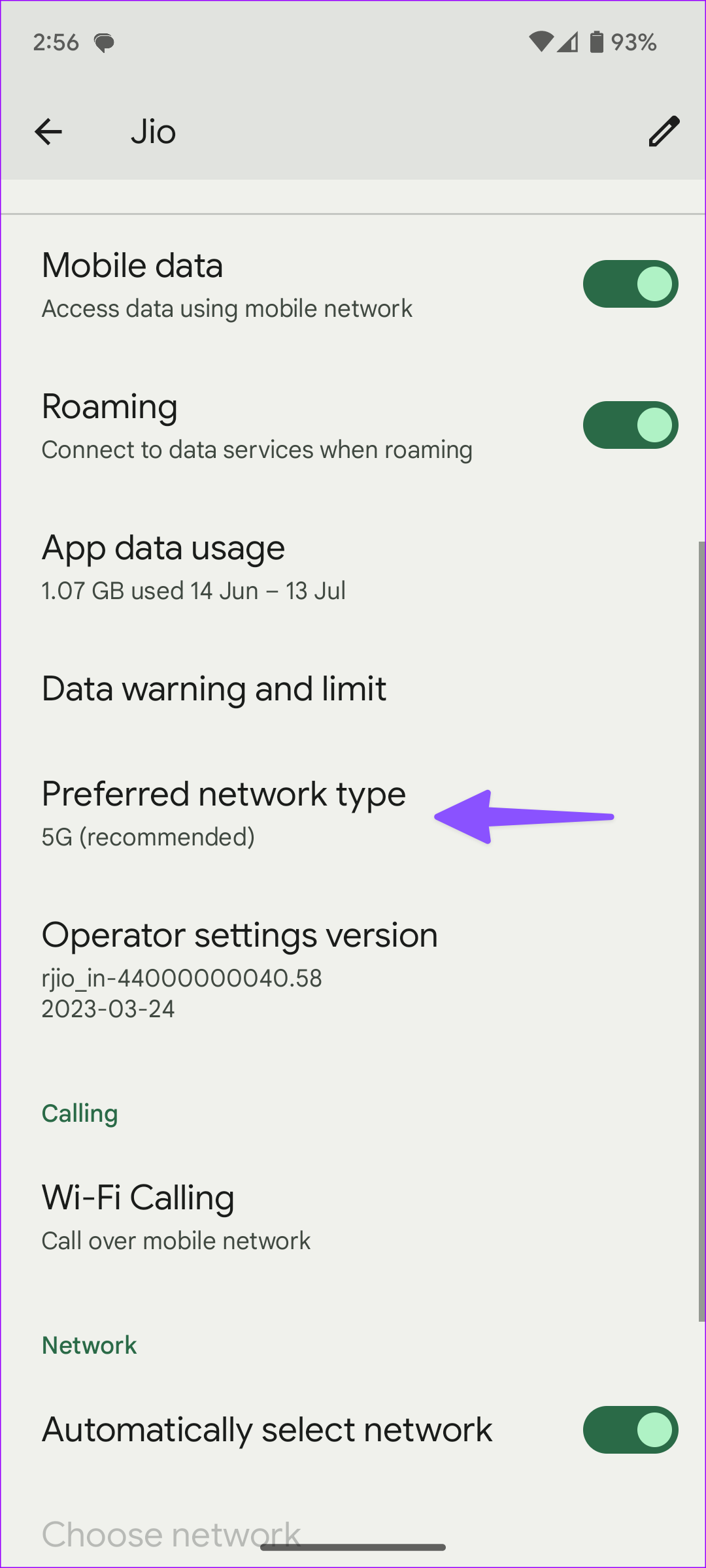Open Wi-Fi Calling settings
The image size is (706, 1568).
[x=176, y=1217]
